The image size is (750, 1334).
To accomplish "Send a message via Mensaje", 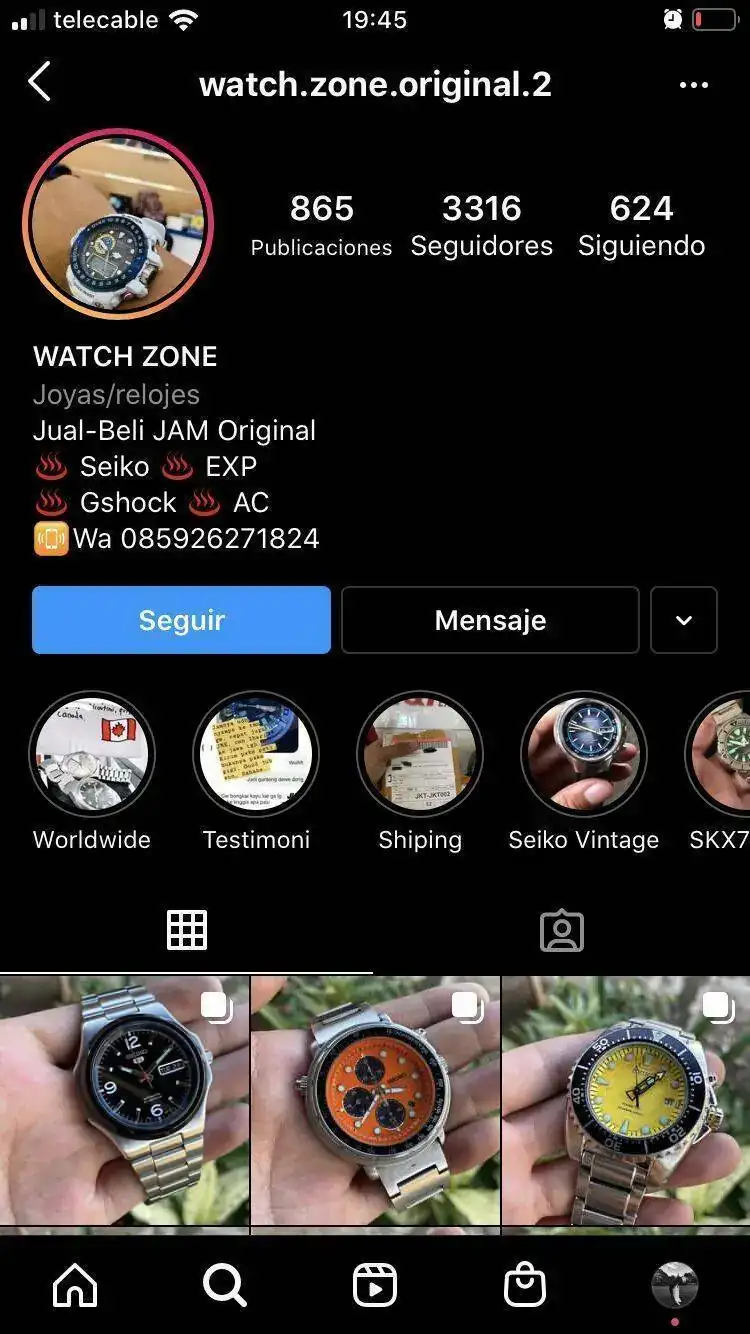I will point(490,620).
